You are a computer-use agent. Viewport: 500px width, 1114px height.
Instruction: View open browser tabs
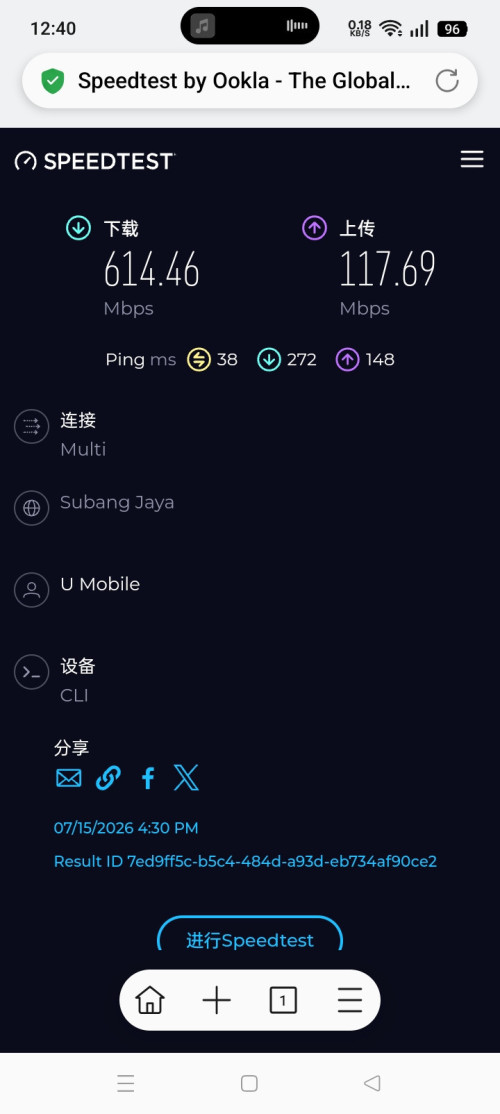[283, 1001]
